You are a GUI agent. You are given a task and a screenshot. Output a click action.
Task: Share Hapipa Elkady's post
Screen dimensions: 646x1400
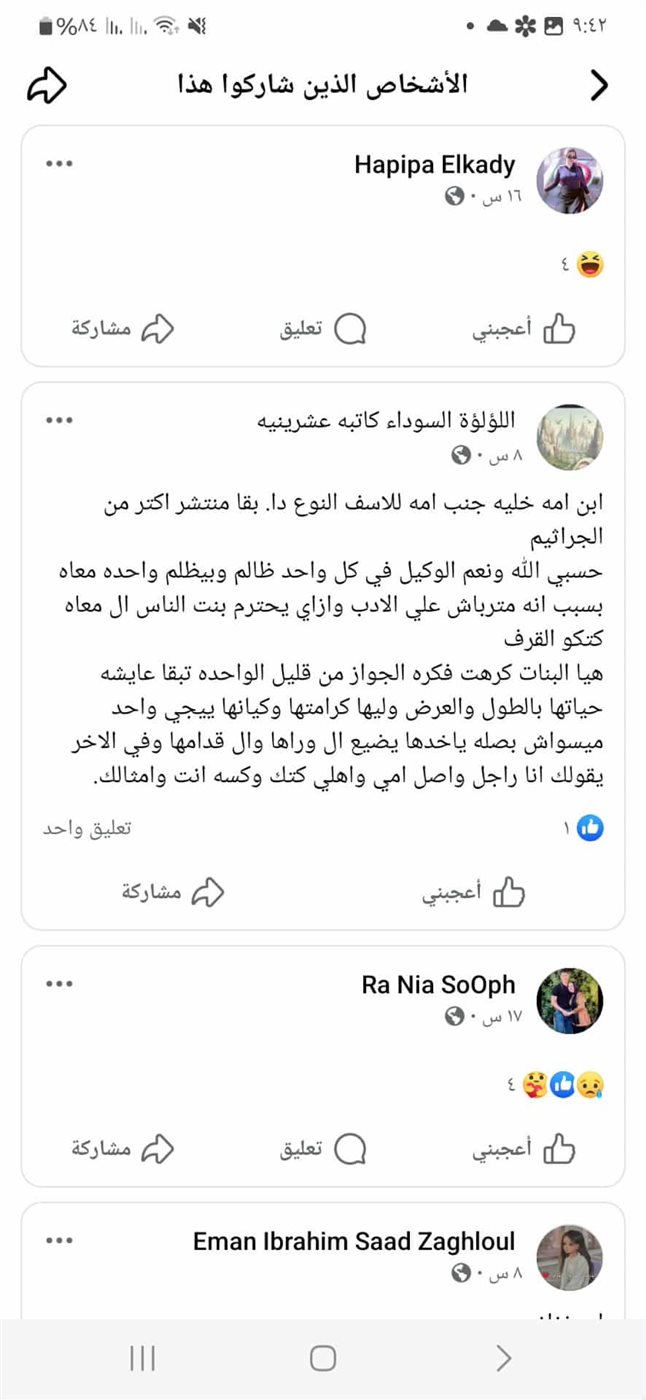coord(123,329)
